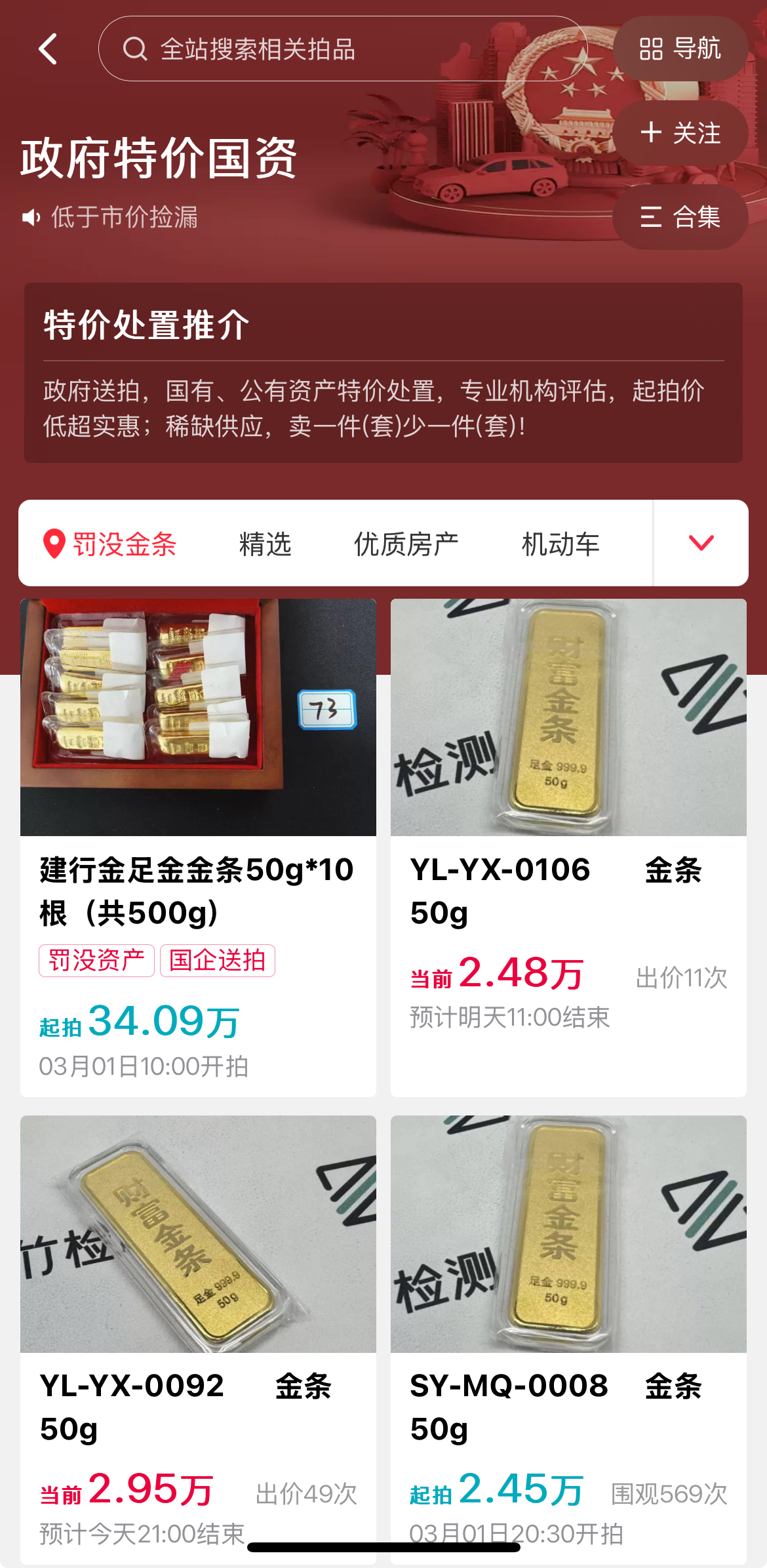Go back using the top-left arrow

click(x=48, y=49)
